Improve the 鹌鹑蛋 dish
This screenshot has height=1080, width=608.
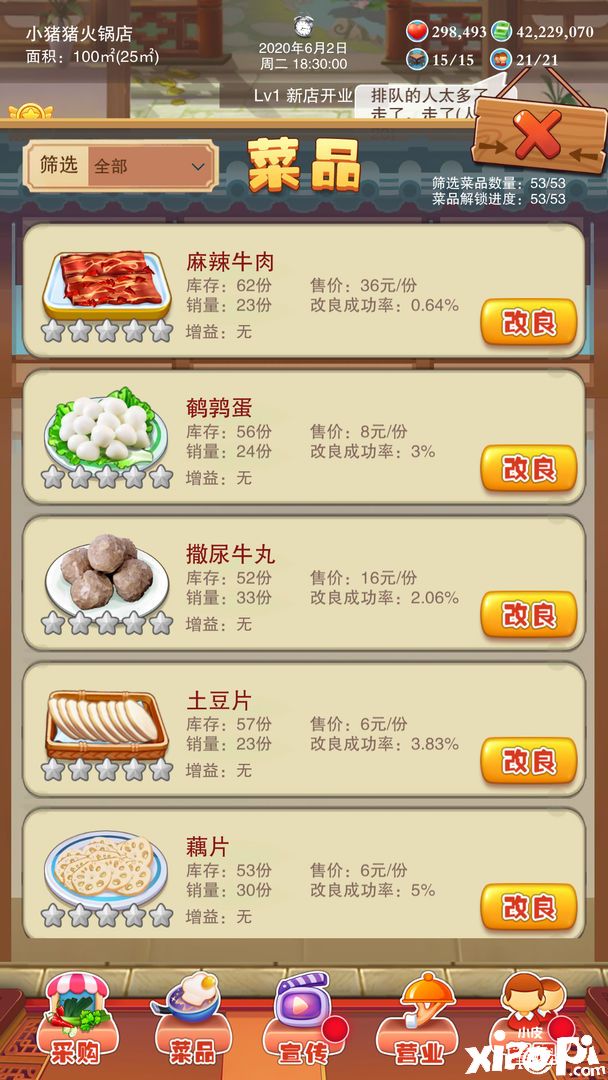pyautogui.click(x=529, y=469)
